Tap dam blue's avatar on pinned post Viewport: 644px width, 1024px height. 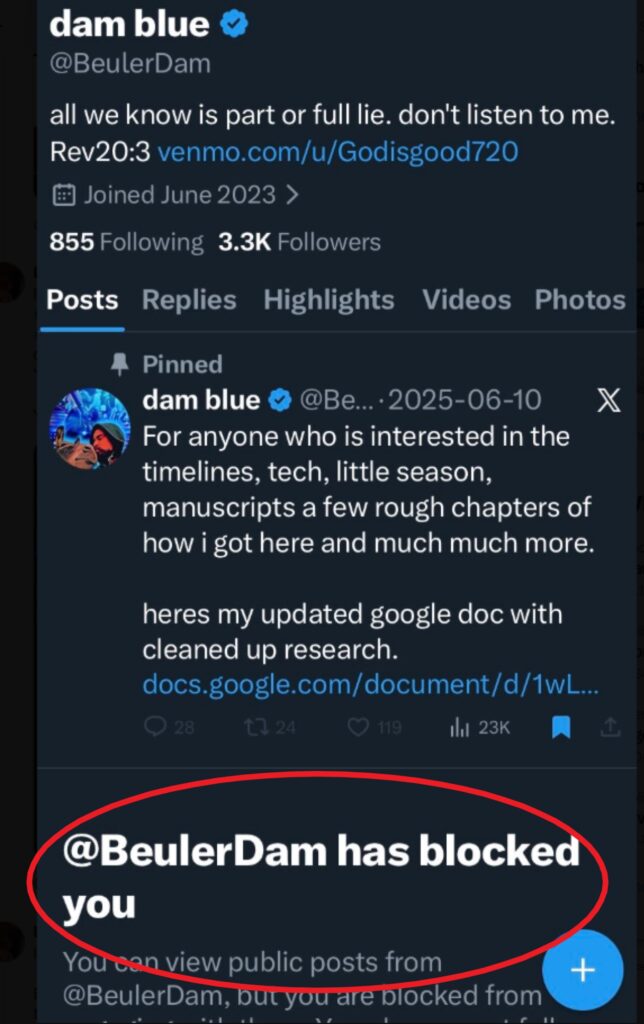(90, 429)
